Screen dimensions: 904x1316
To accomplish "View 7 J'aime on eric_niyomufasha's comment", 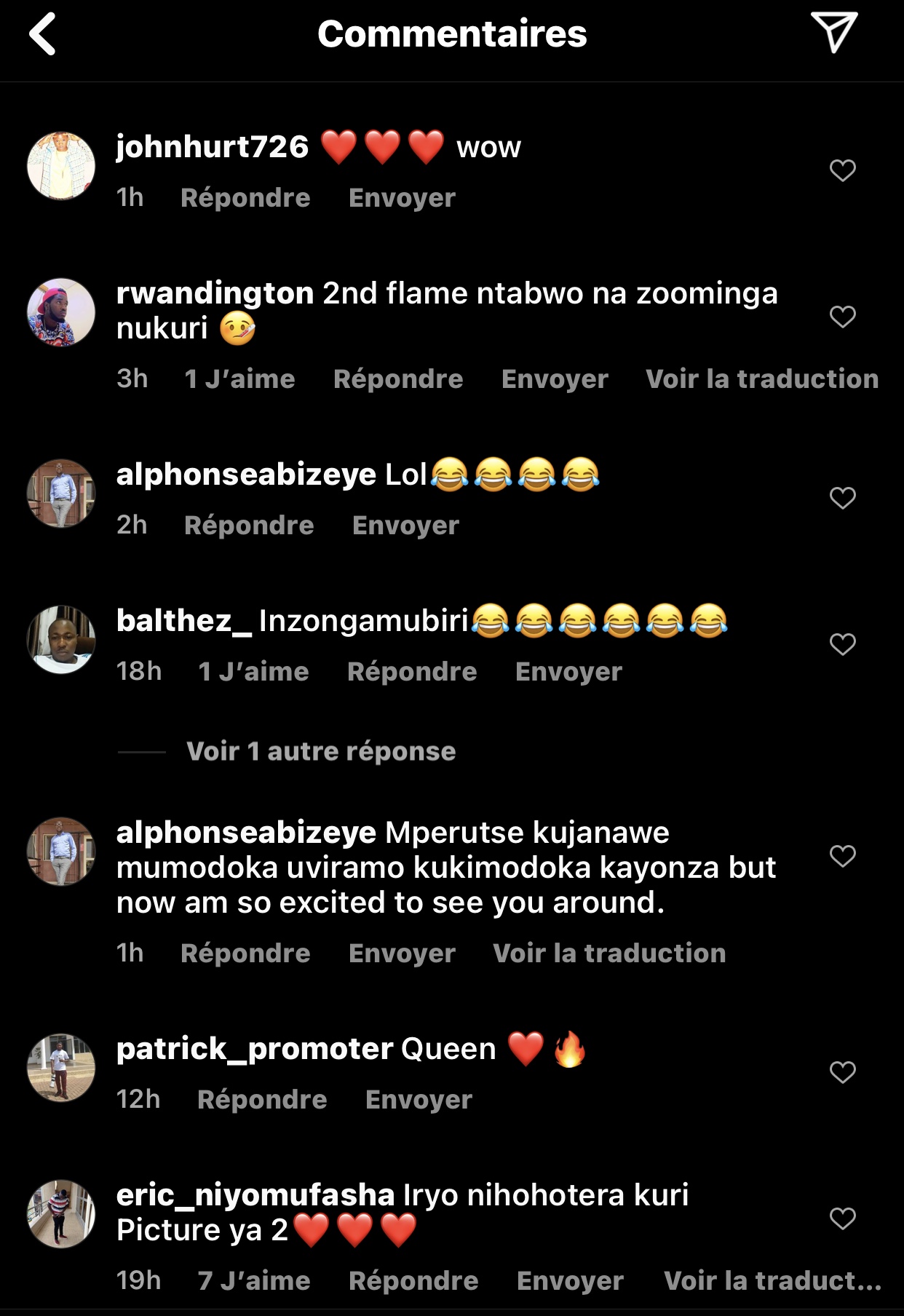I will click(x=254, y=1281).
